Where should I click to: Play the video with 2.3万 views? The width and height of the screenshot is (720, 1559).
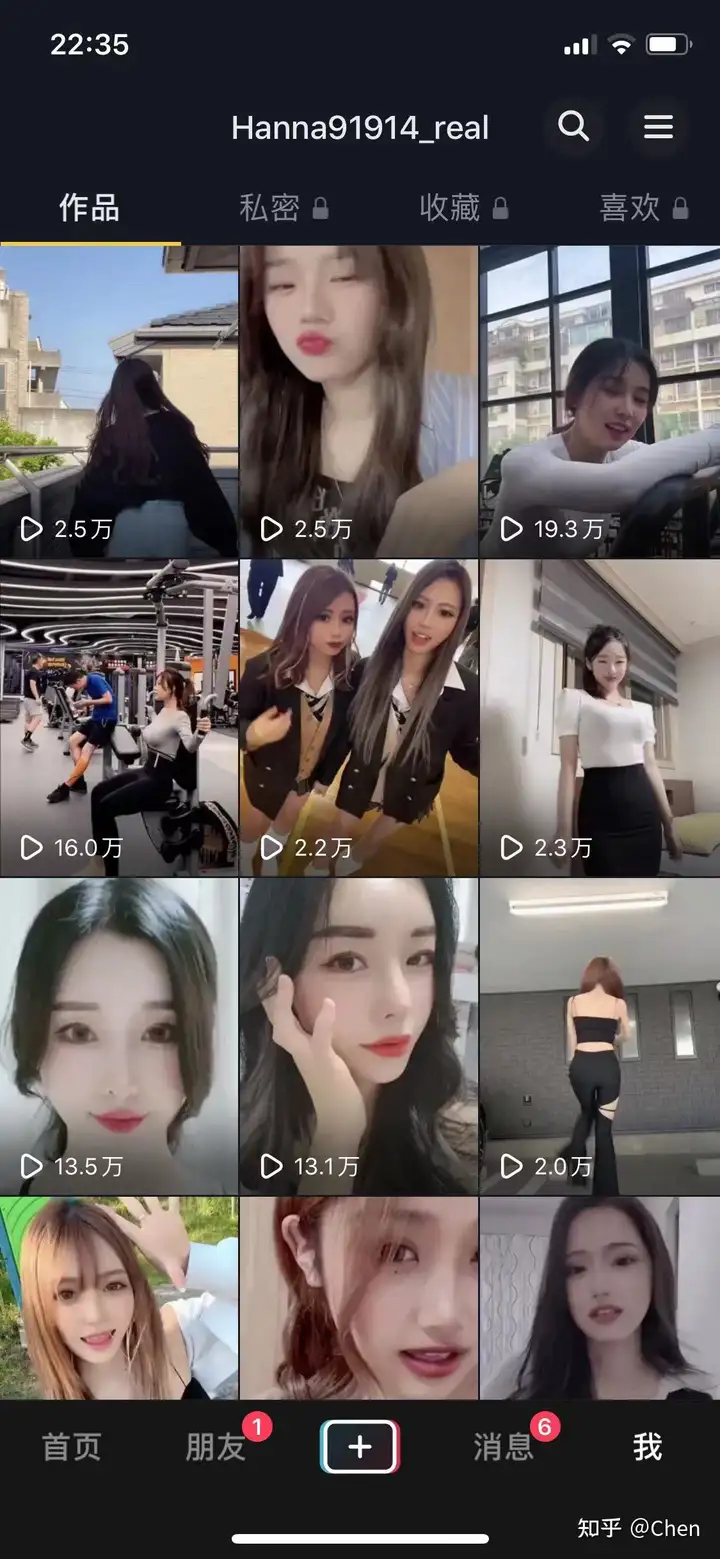pos(600,718)
